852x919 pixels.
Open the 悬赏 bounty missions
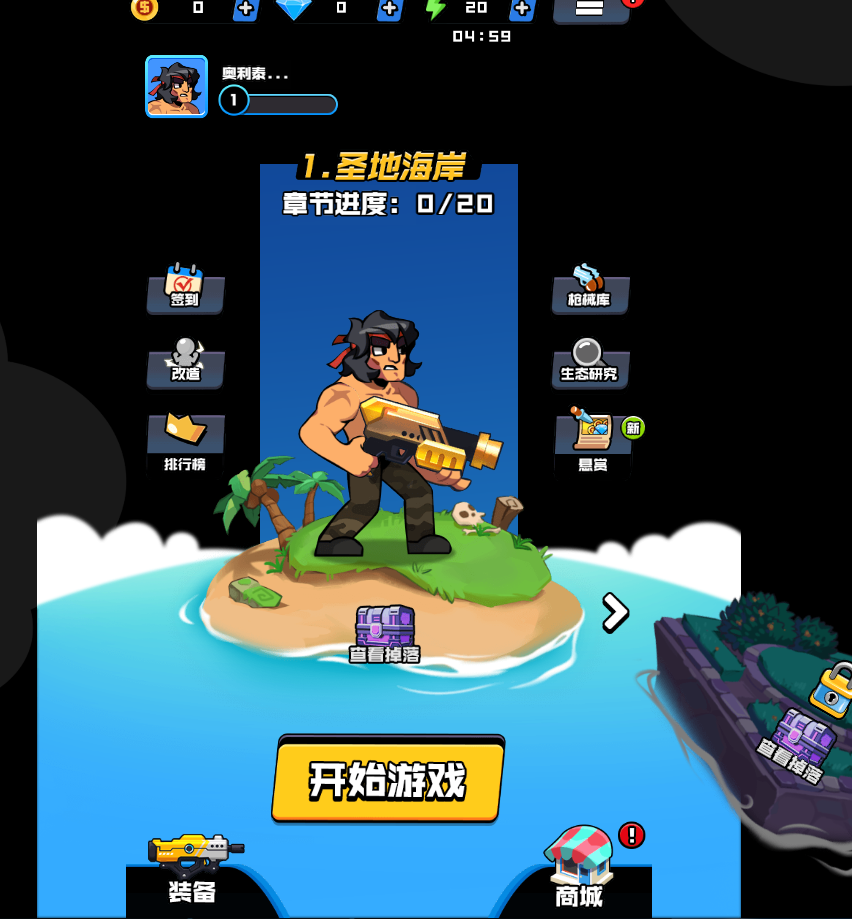click(x=592, y=441)
